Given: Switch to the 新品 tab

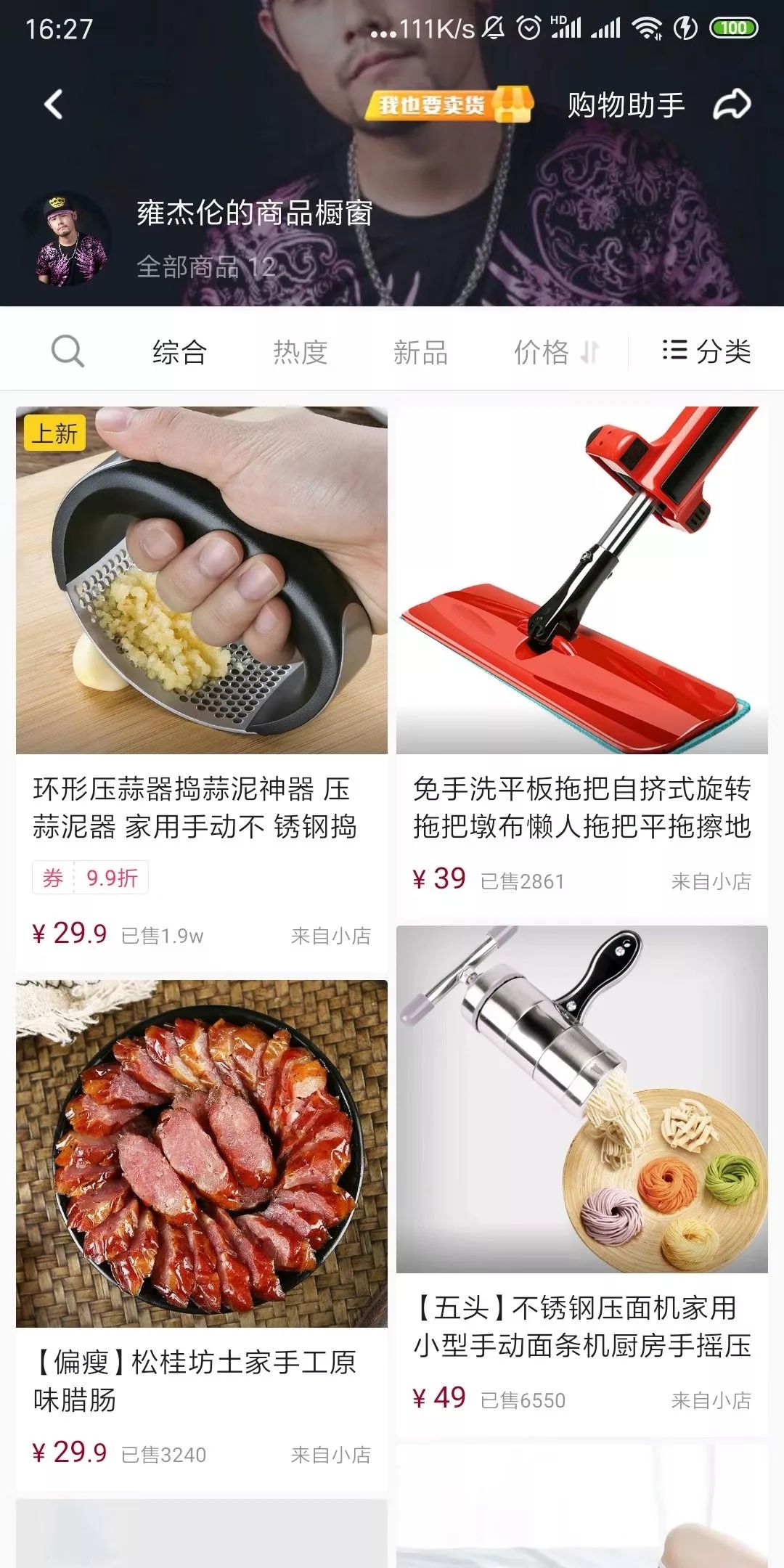Looking at the screenshot, I should tap(420, 352).
